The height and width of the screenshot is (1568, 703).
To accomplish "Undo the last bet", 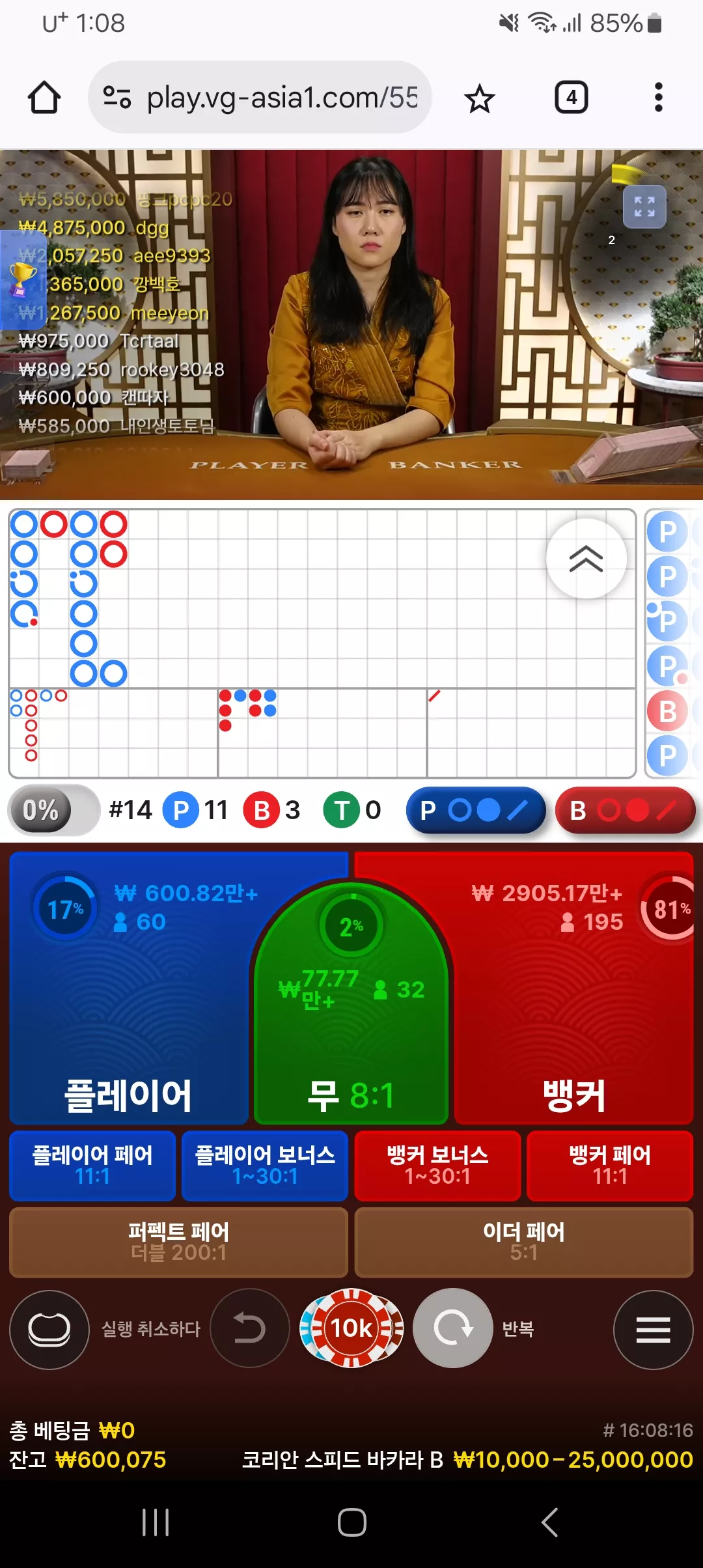I will (249, 1328).
